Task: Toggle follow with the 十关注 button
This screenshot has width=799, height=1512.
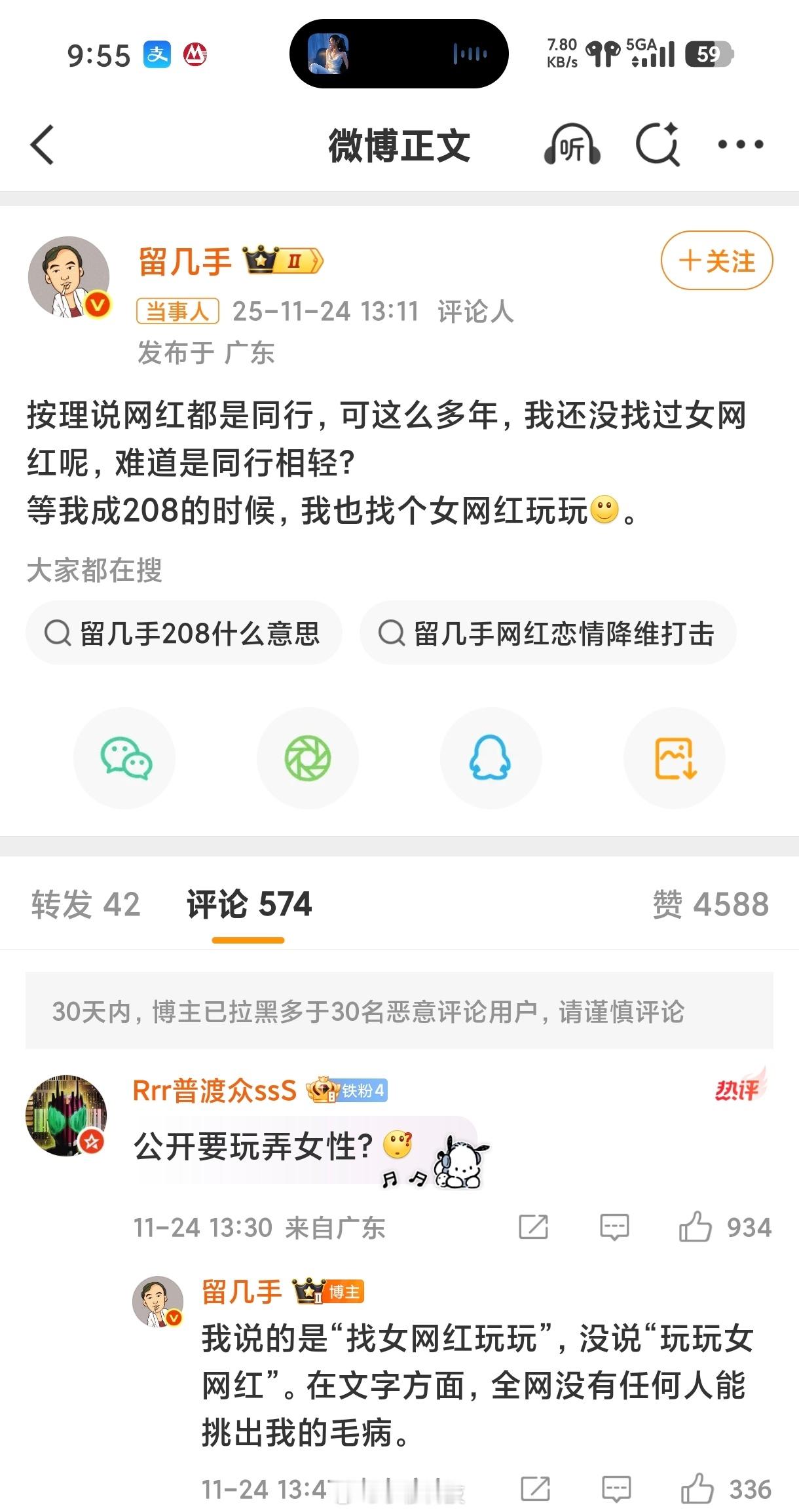Action: pyautogui.click(x=716, y=261)
